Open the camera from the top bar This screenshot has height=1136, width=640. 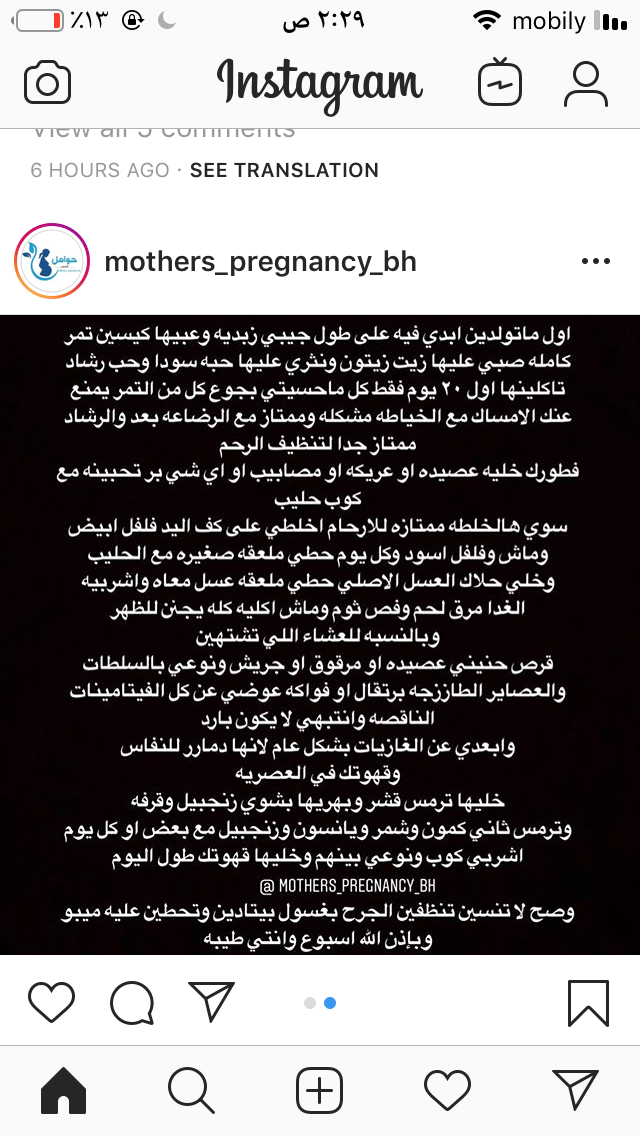[x=48, y=84]
